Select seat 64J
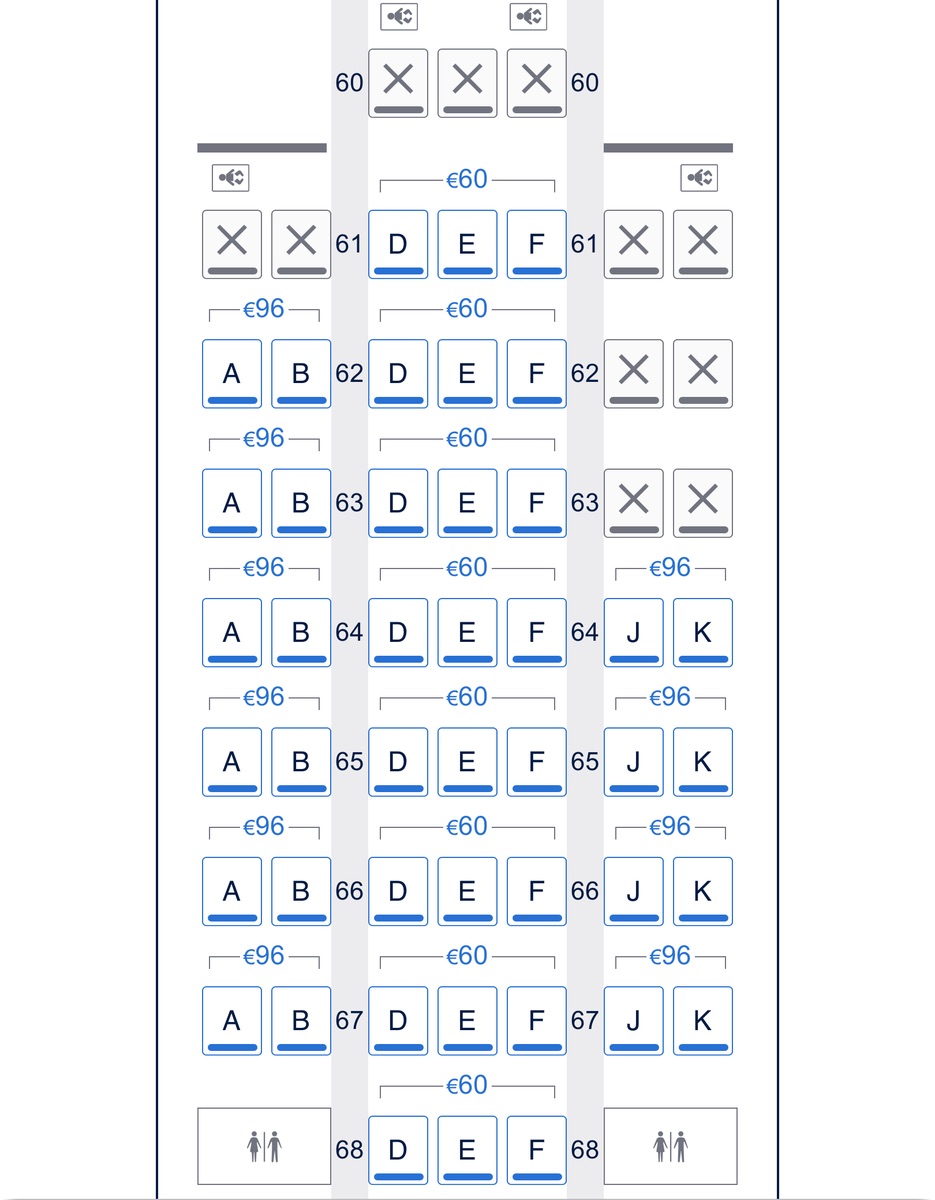The width and height of the screenshot is (935, 1200). (x=633, y=632)
